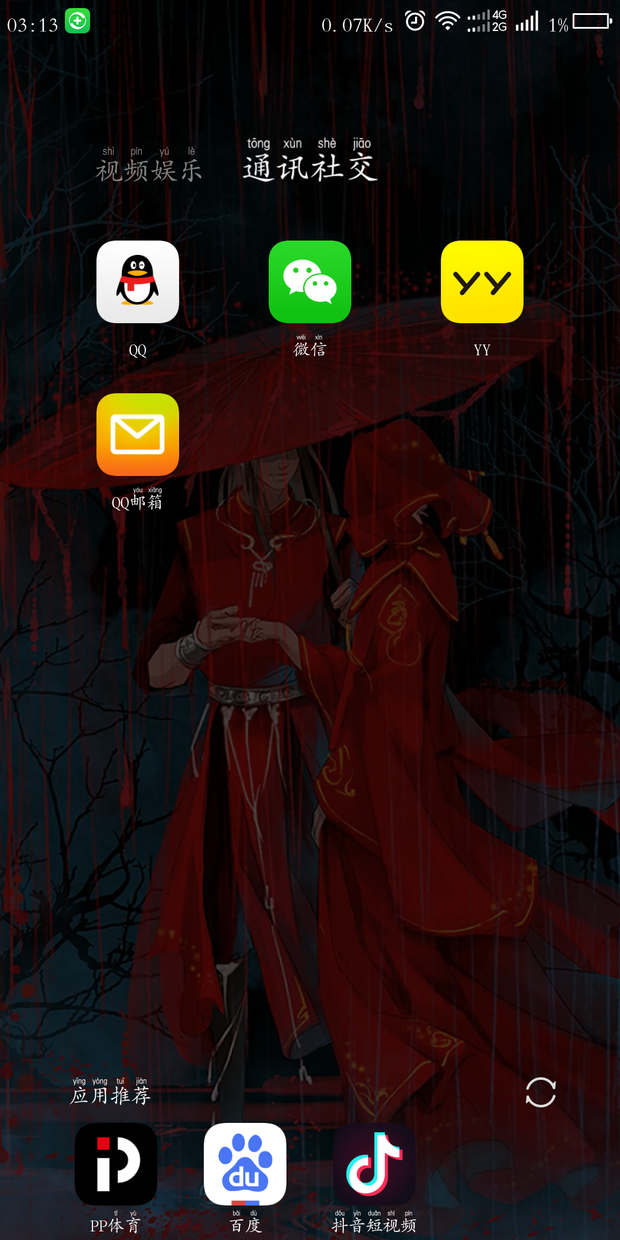Launch 微信 (WeChat)
The image size is (620, 1240).
[310, 282]
